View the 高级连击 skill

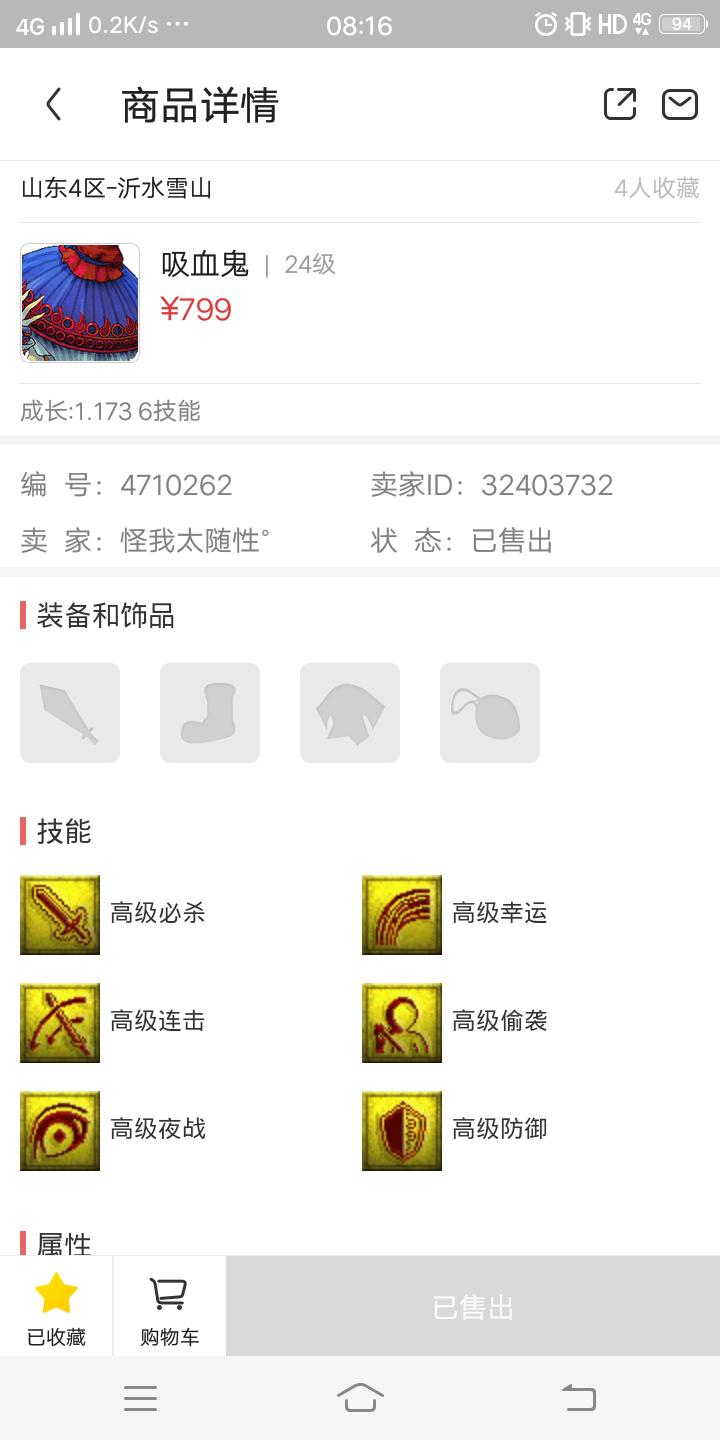coord(60,1022)
